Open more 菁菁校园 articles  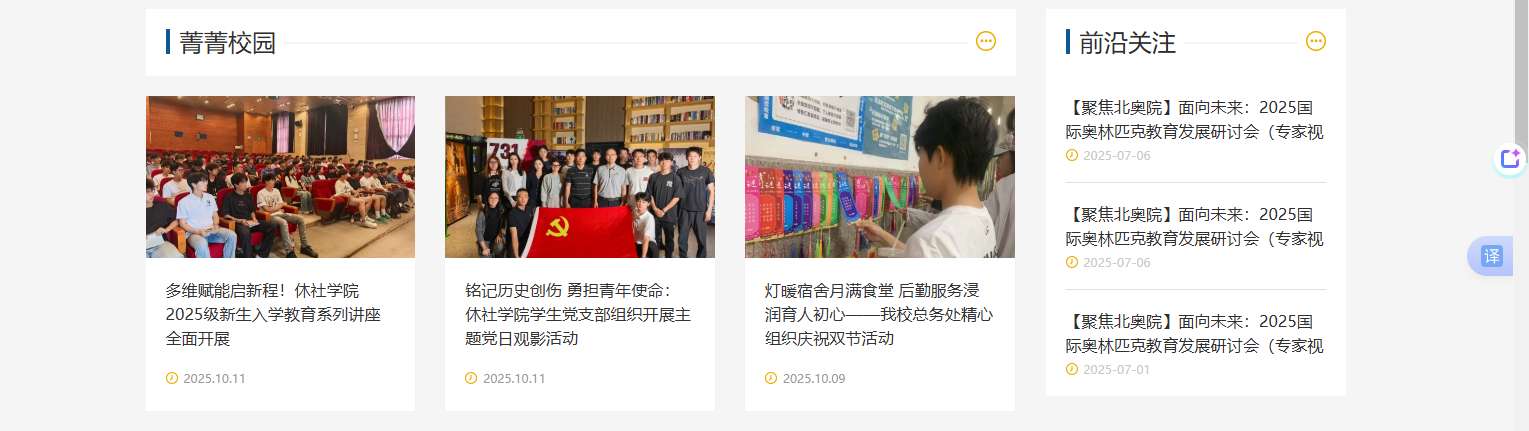tap(985, 41)
